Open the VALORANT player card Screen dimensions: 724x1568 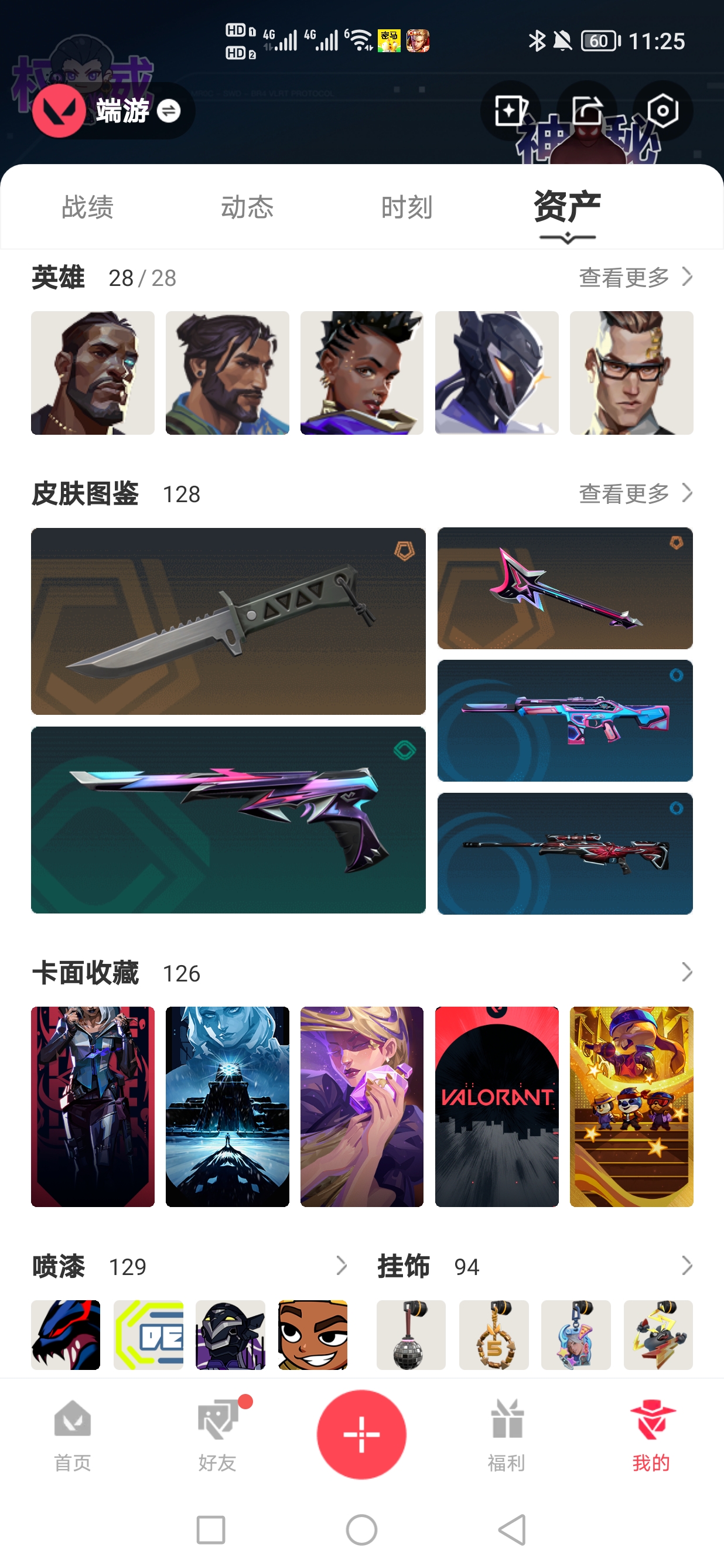(497, 1106)
